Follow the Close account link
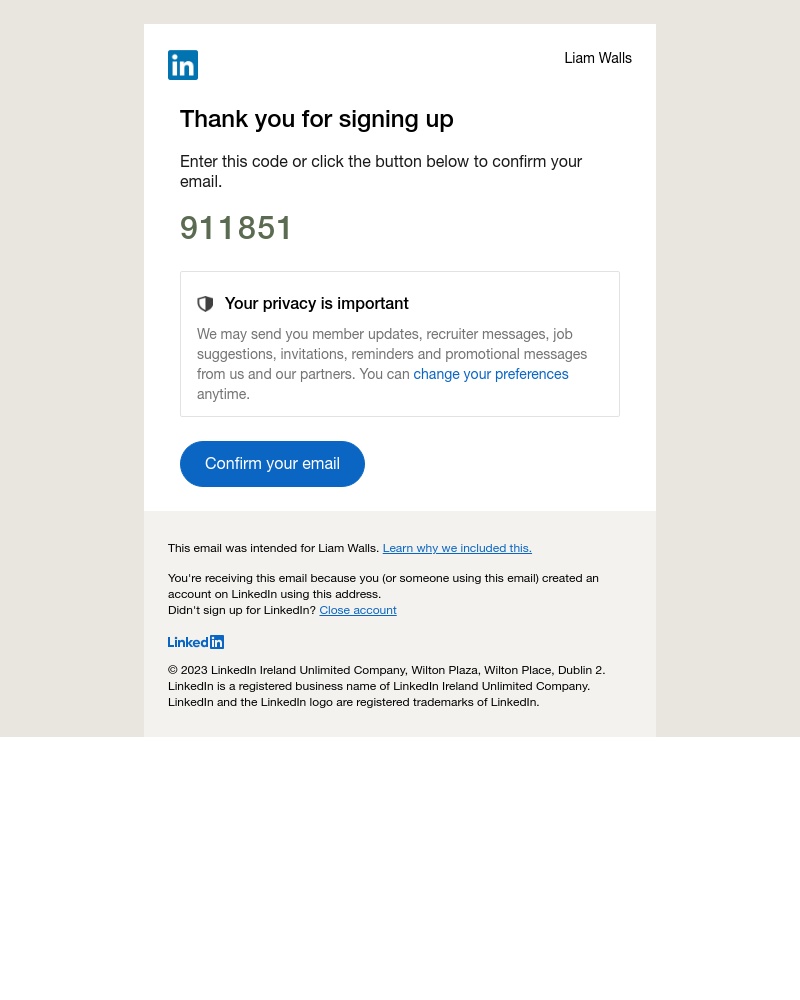Image resolution: width=800 pixels, height=1000 pixels. tap(357, 610)
